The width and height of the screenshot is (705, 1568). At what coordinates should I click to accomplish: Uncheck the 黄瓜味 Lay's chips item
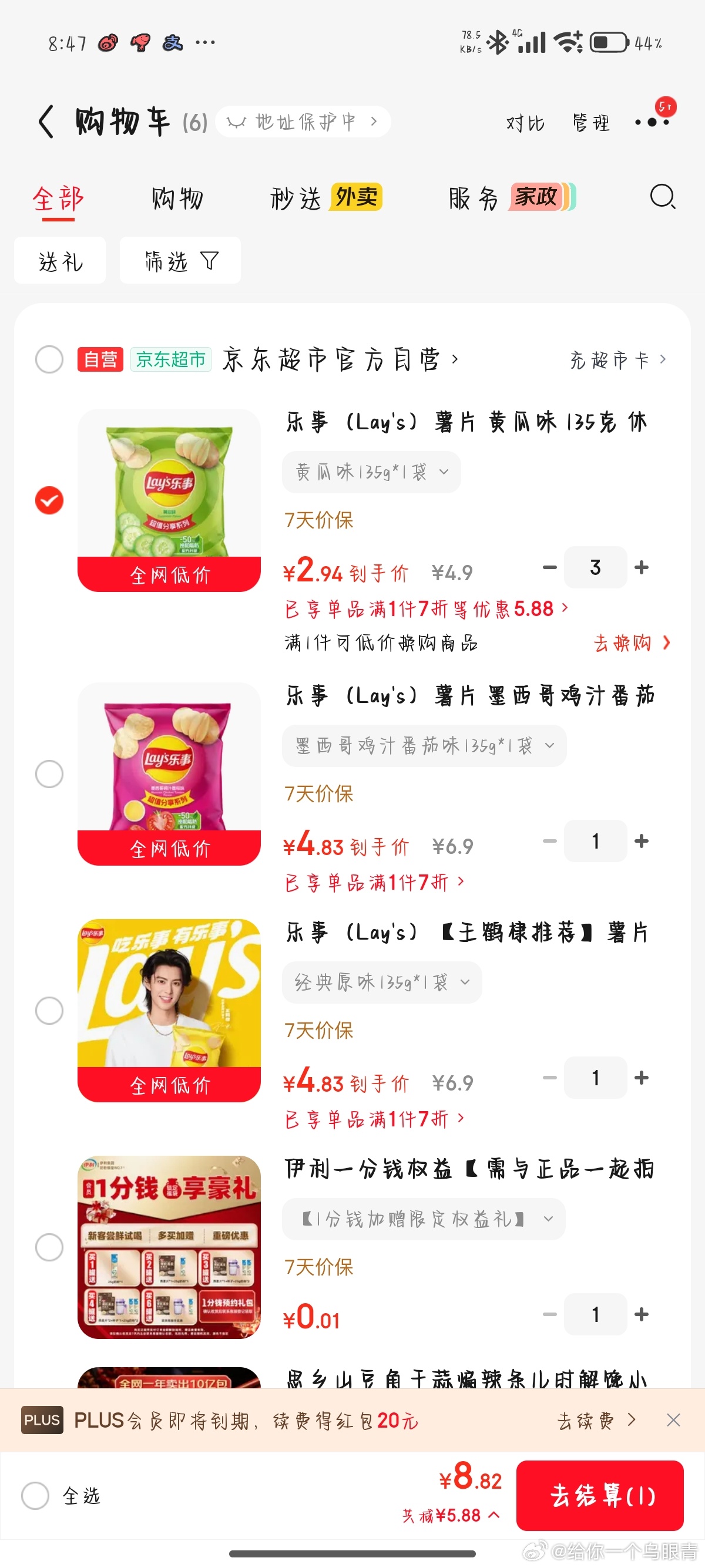(49, 500)
